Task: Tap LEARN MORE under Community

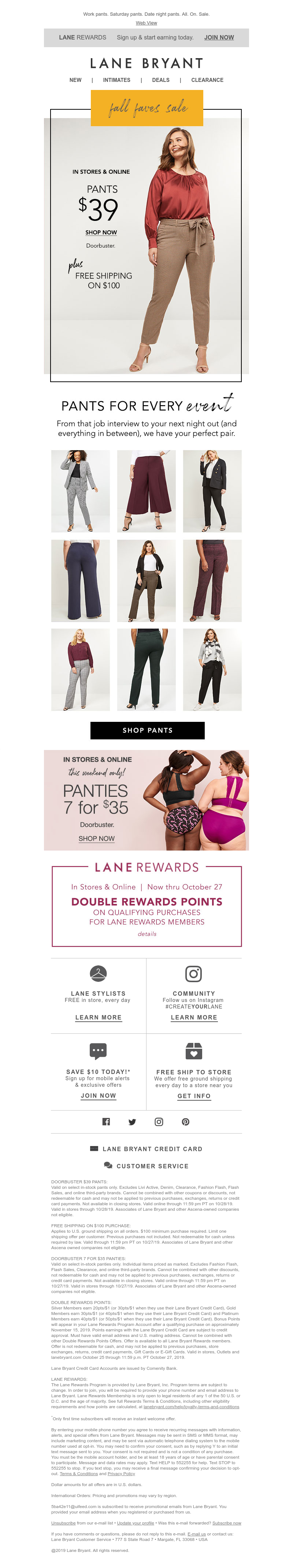Action: [x=194, y=1017]
